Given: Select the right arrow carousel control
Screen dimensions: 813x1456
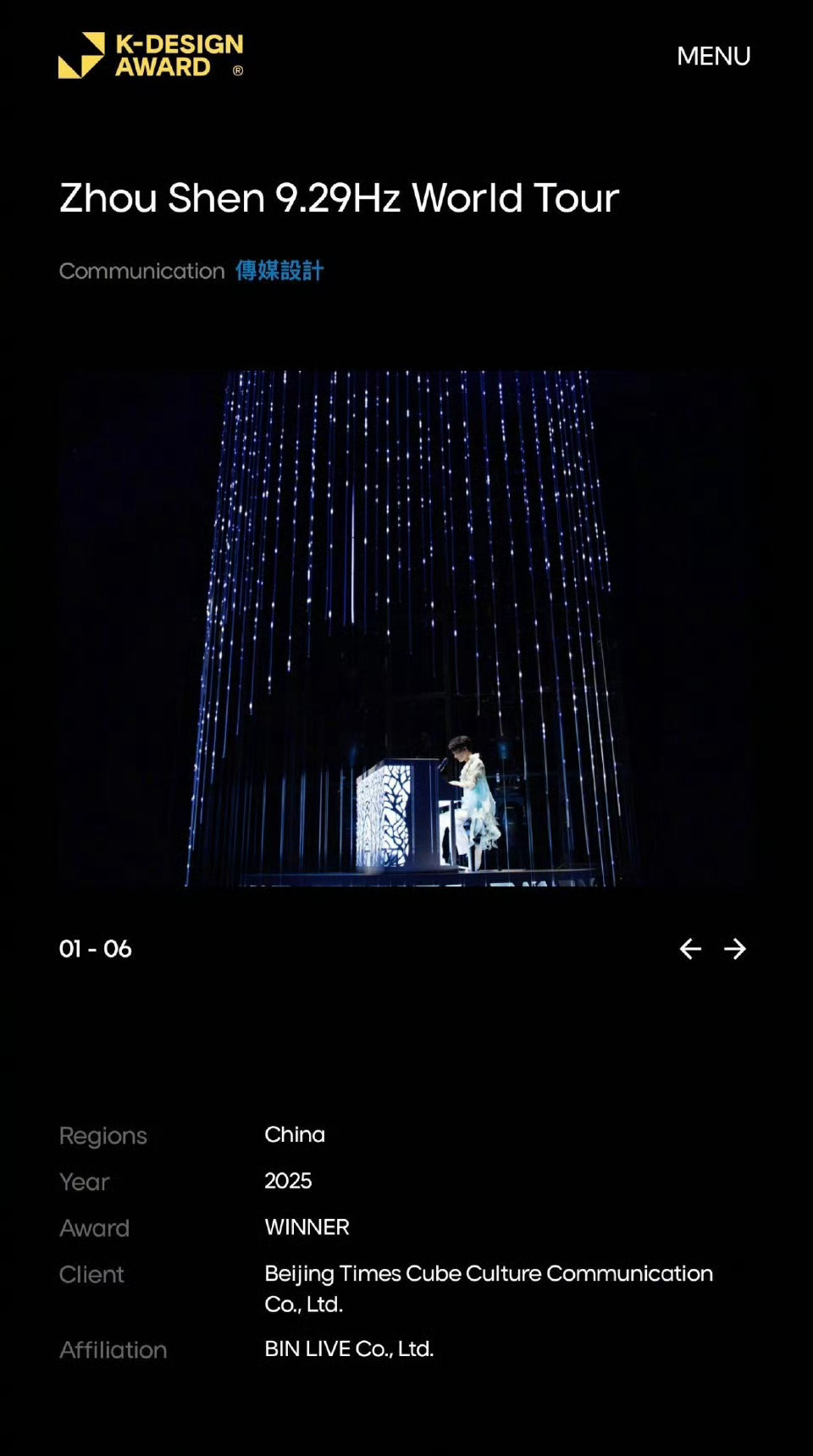Looking at the screenshot, I should click(735, 949).
